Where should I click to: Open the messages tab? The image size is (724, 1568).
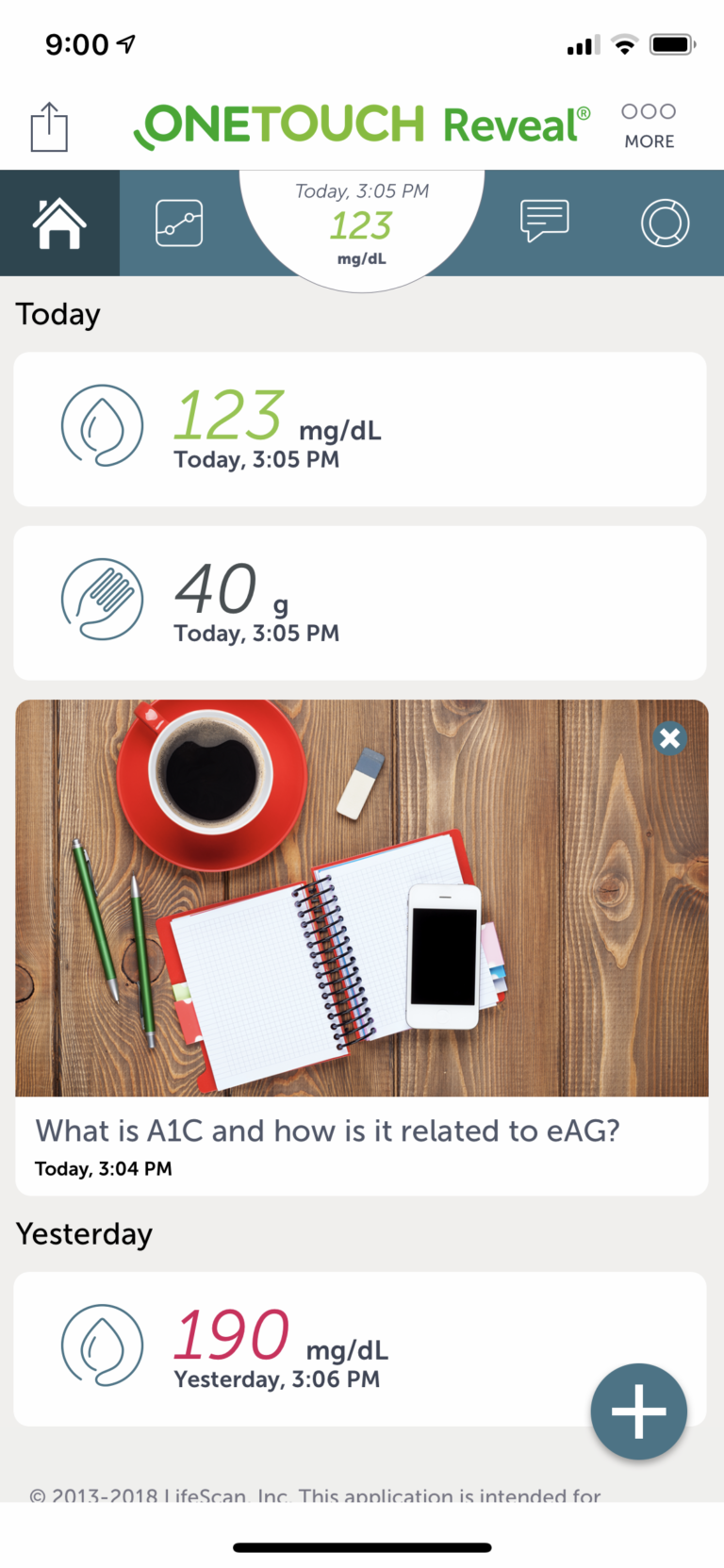click(x=544, y=222)
